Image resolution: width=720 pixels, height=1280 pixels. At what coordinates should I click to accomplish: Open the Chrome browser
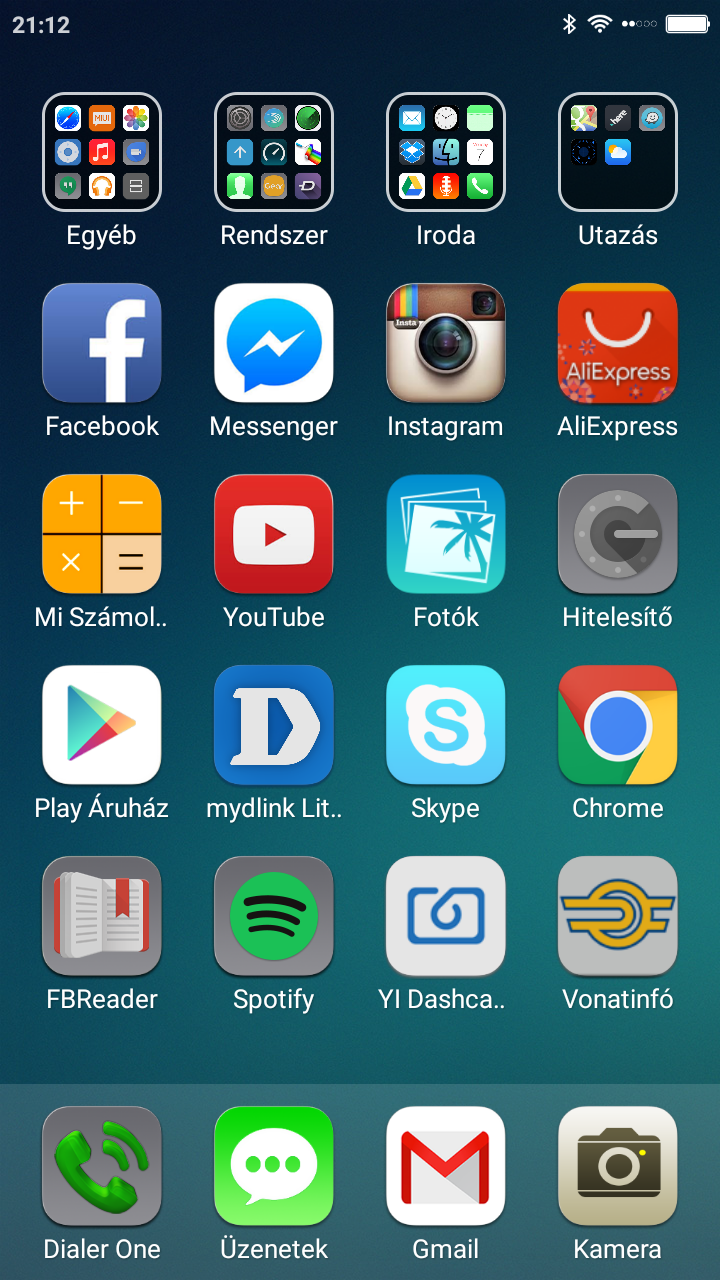coord(618,725)
